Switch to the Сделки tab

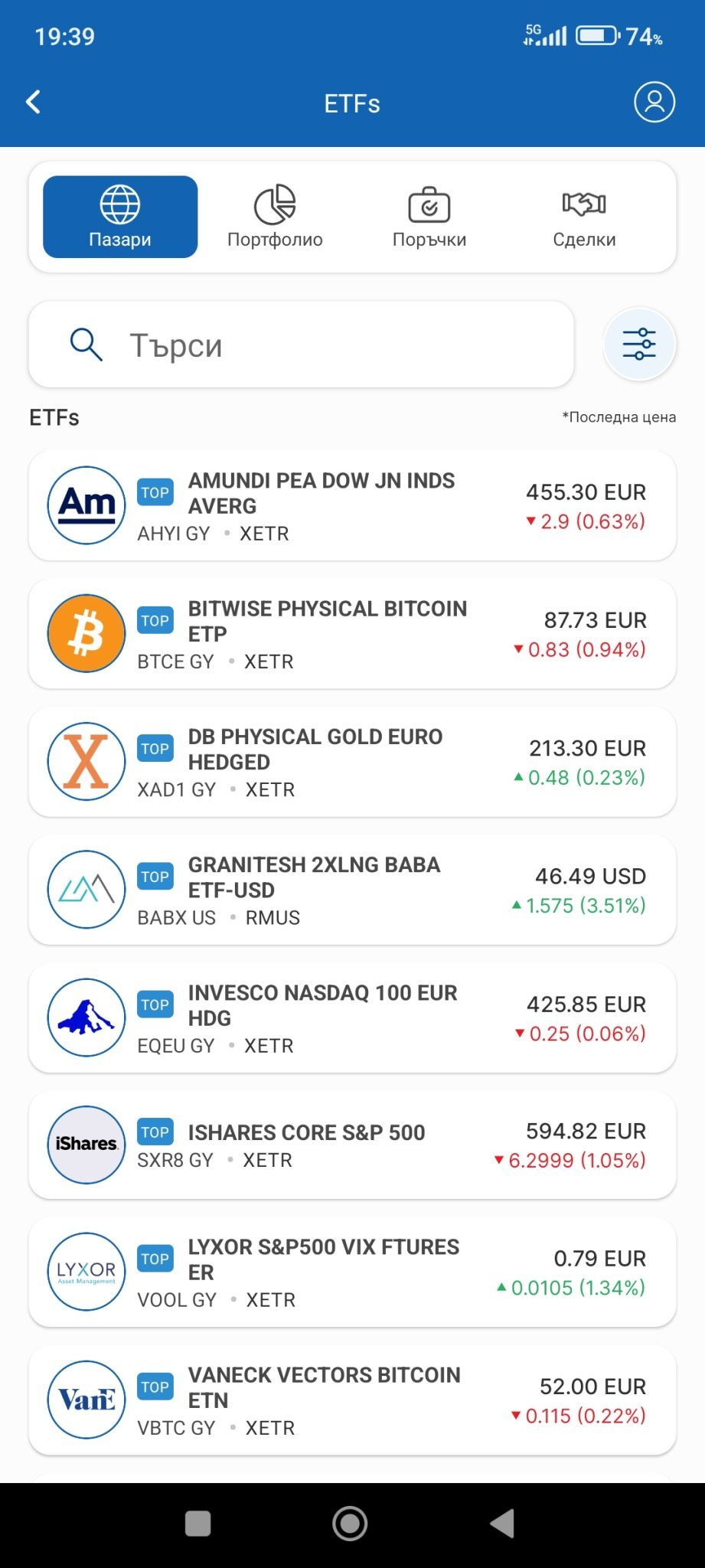tap(584, 217)
